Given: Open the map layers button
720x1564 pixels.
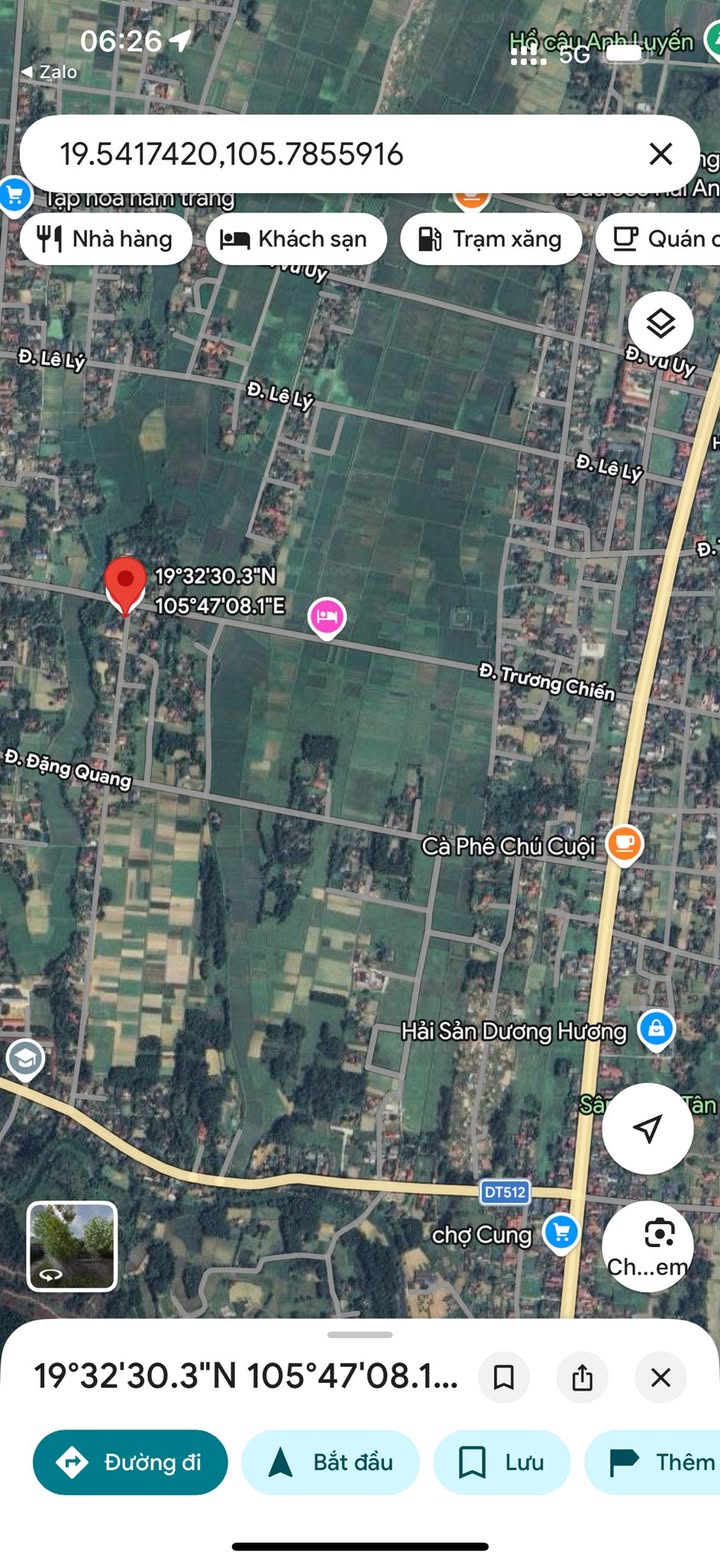Looking at the screenshot, I should click(660, 324).
